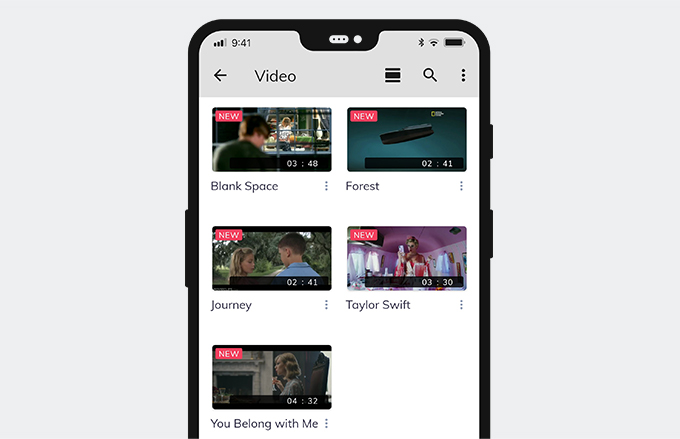This screenshot has width=680, height=439.
Task: Open the search icon in toolbar
Action: coord(430,75)
